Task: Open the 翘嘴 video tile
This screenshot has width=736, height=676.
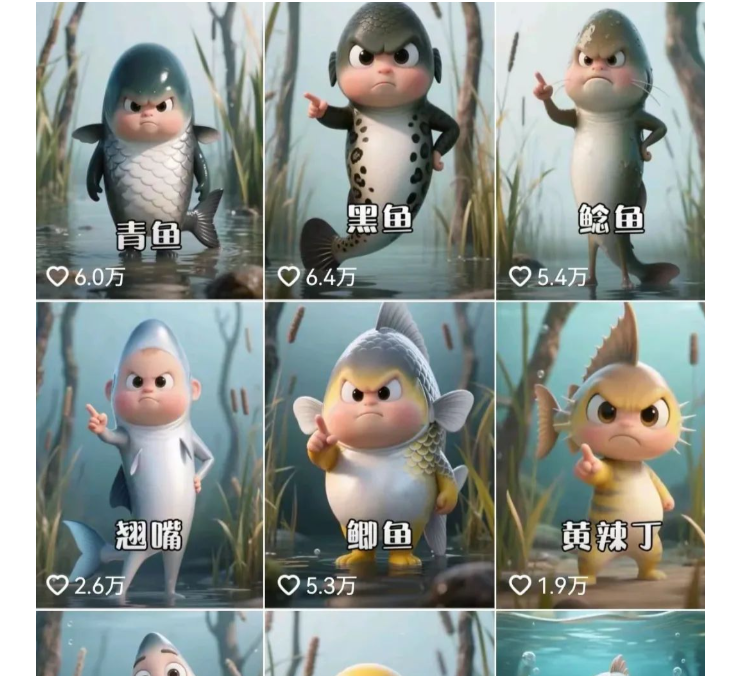Action: point(149,455)
